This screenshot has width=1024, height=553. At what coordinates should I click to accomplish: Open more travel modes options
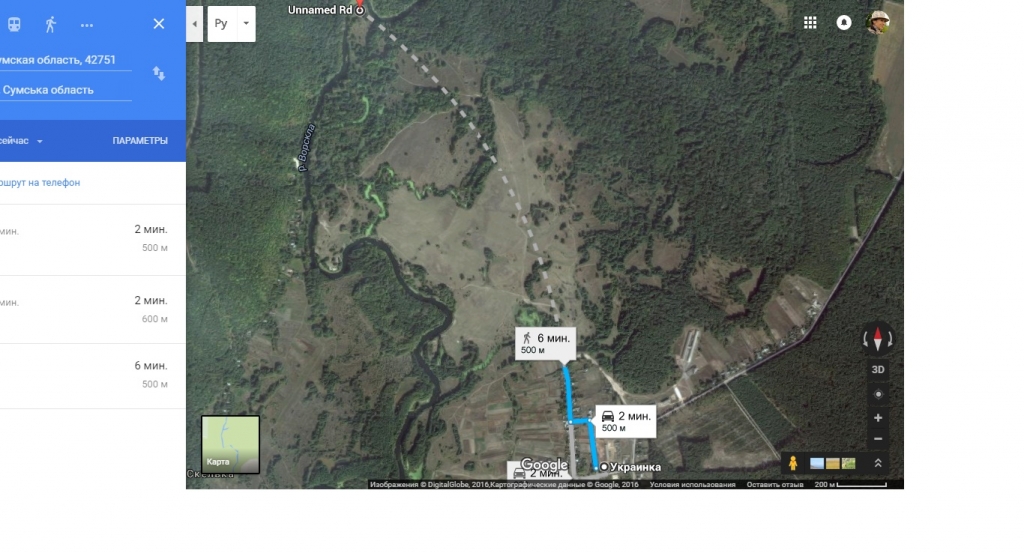coord(87,24)
